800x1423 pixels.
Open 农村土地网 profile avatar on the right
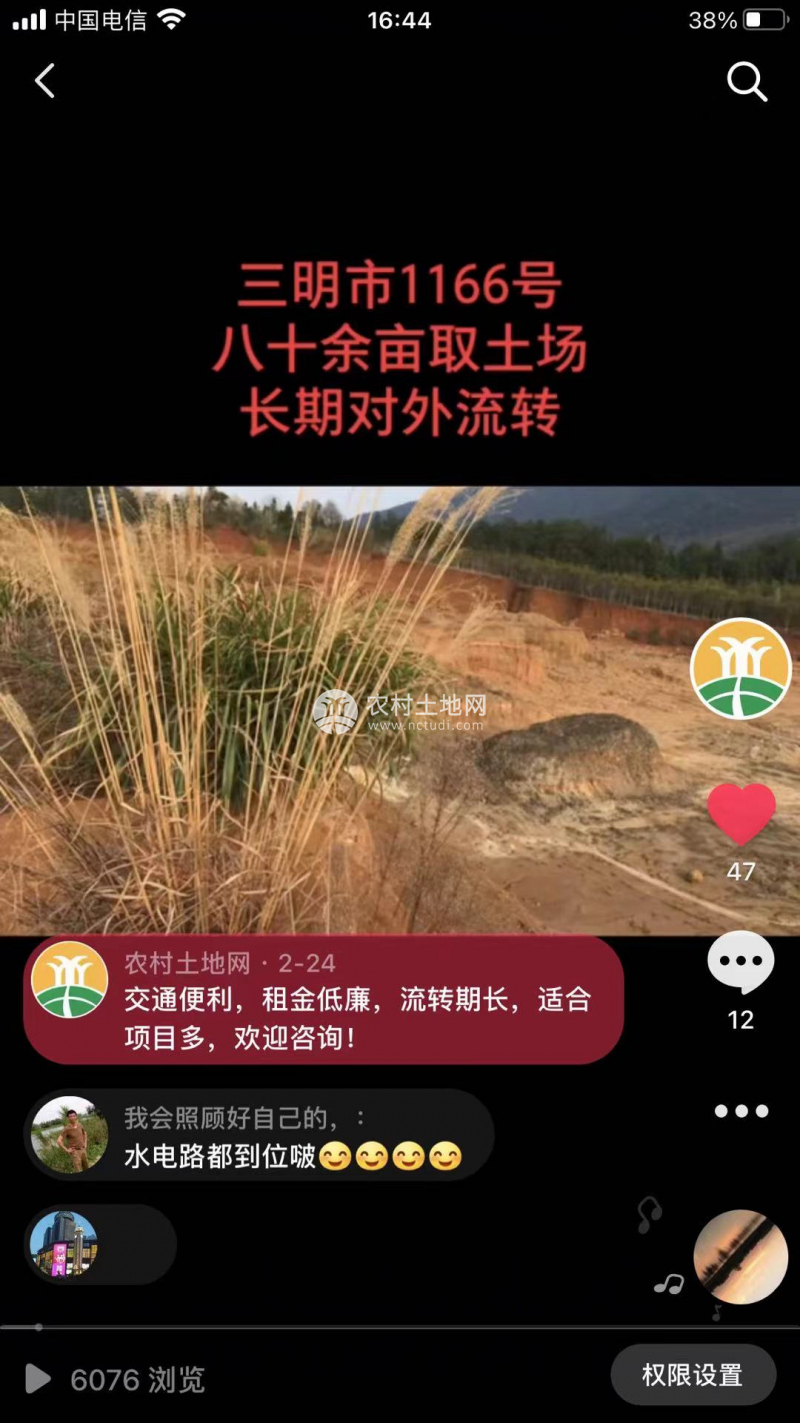pos(740,668)
